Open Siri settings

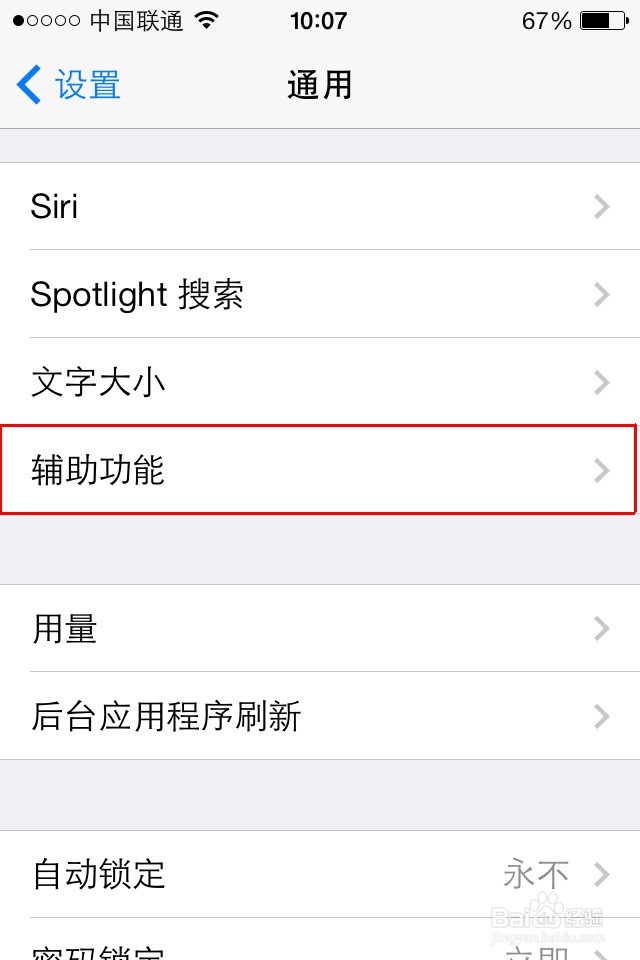tap(320, 207)
